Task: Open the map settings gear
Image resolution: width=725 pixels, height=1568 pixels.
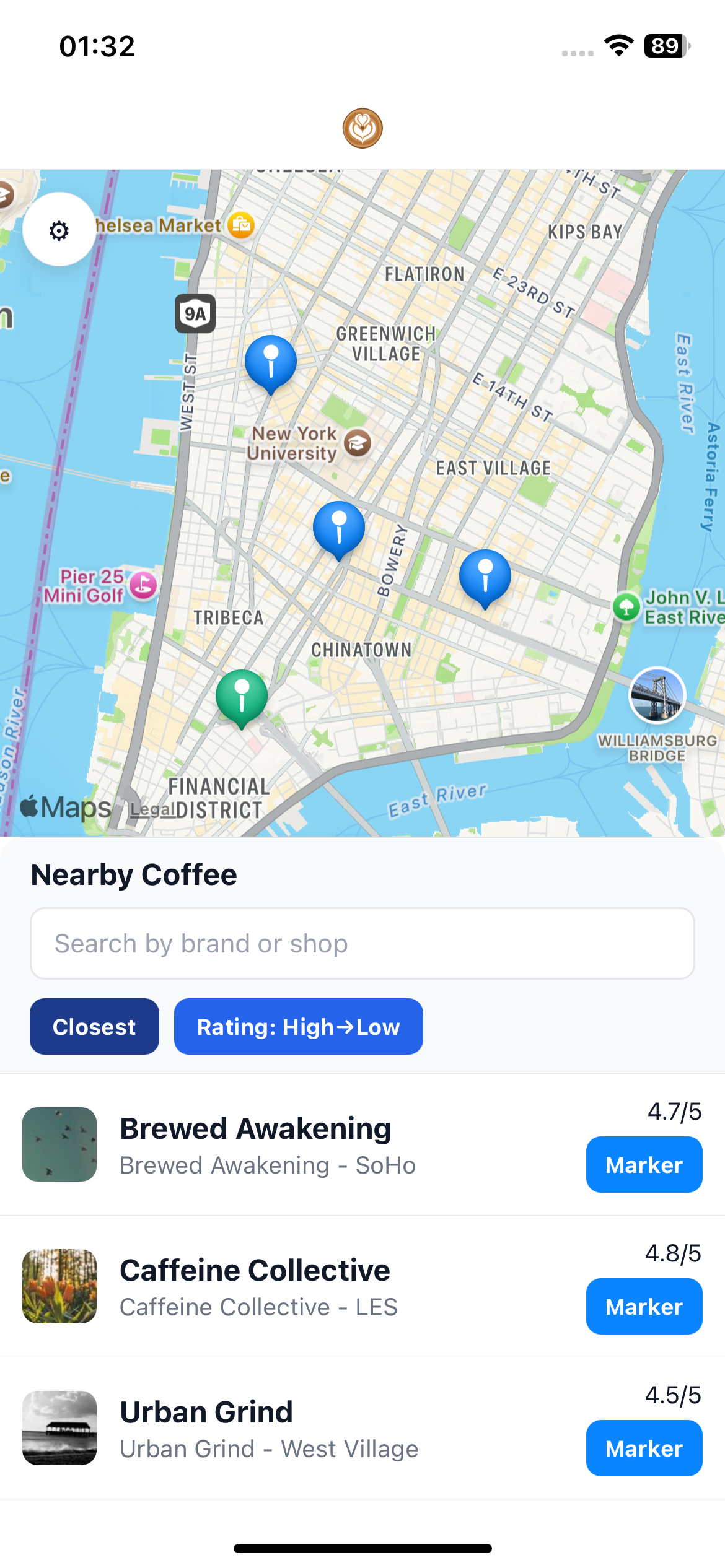Action: pos(59,230)
